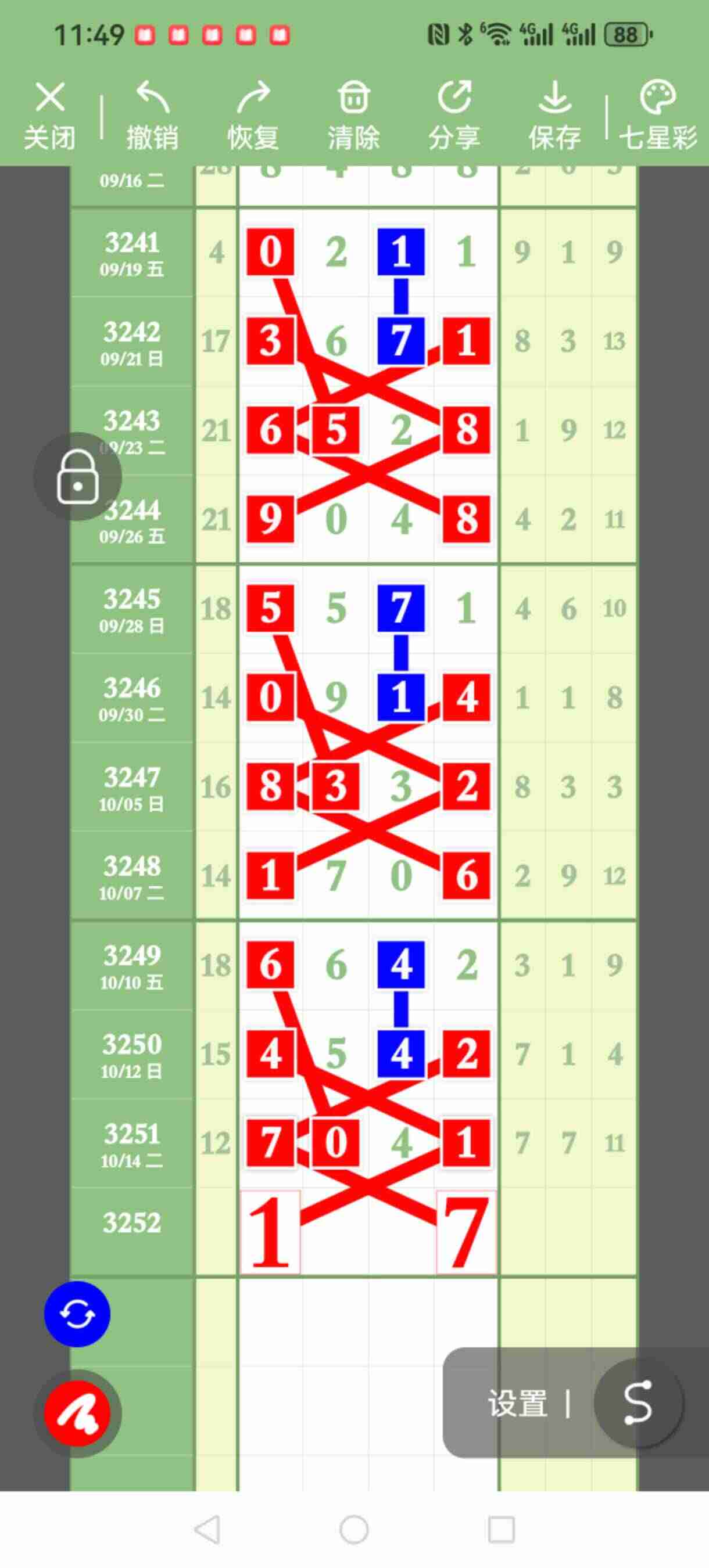Close the chart drawing editor
The image size is (709, 1568).
(x=49, y=114)
